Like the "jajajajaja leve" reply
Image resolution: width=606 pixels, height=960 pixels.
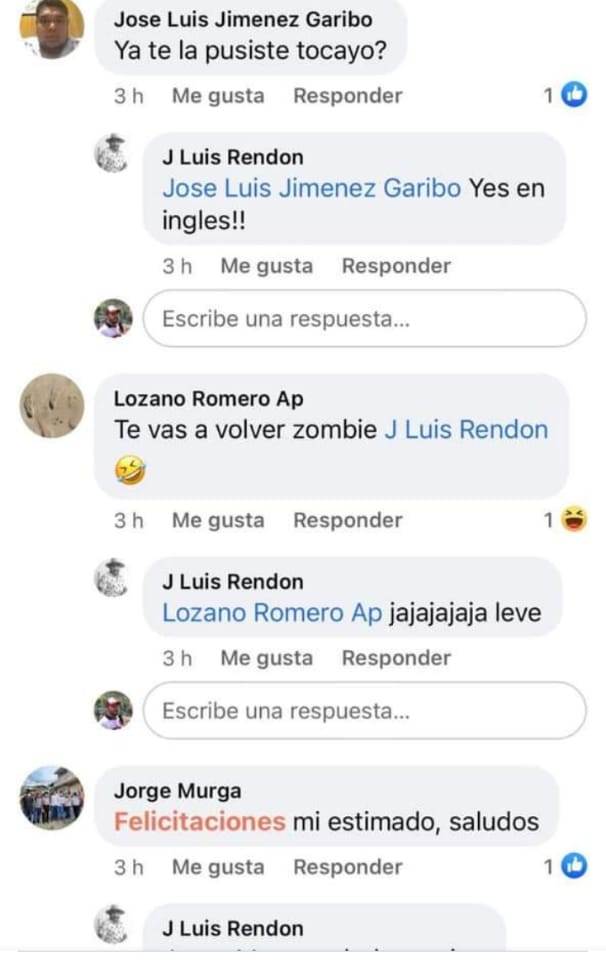point(266,658)
